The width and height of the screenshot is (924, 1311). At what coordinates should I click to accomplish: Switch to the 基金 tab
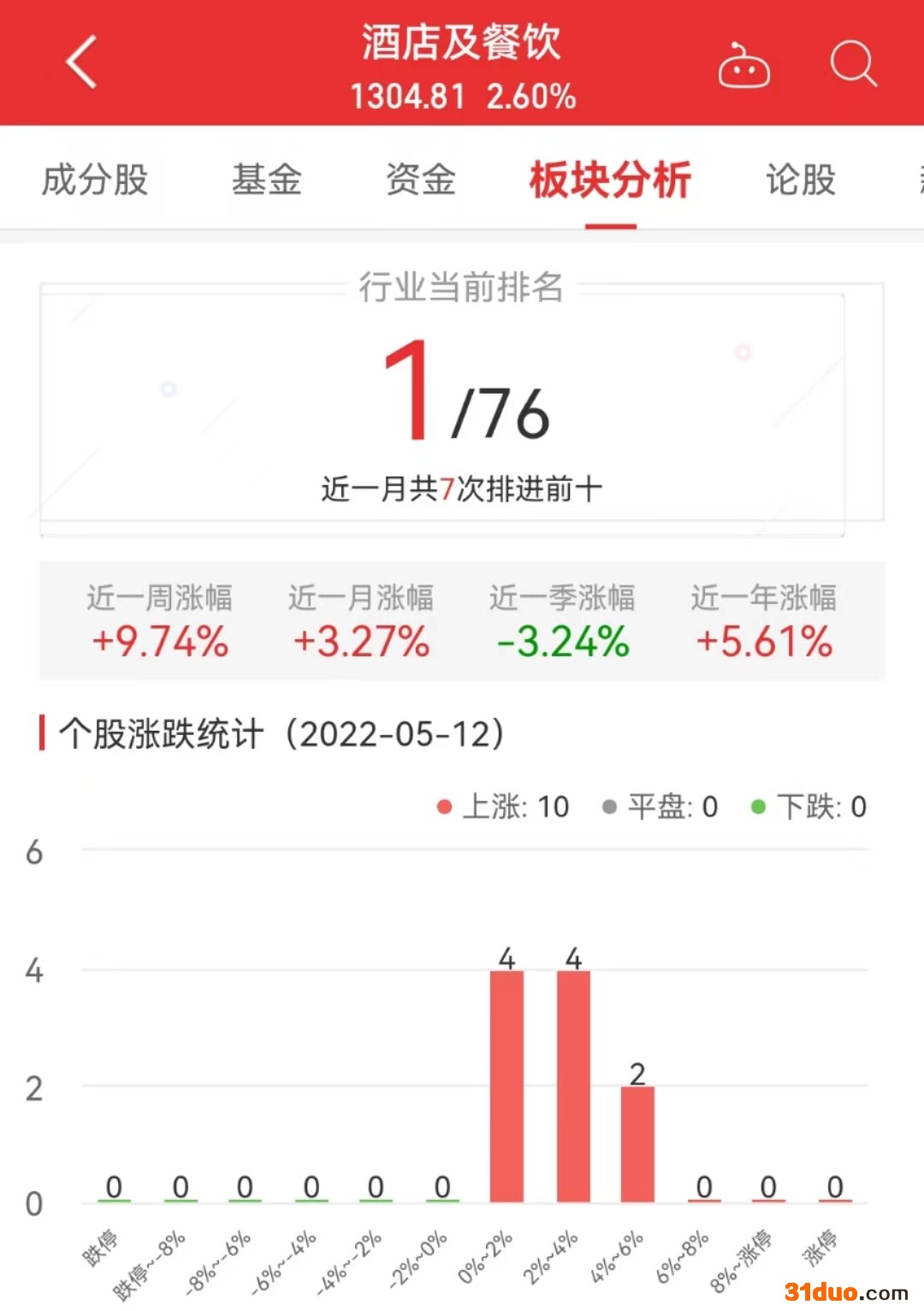coord(266,180)
